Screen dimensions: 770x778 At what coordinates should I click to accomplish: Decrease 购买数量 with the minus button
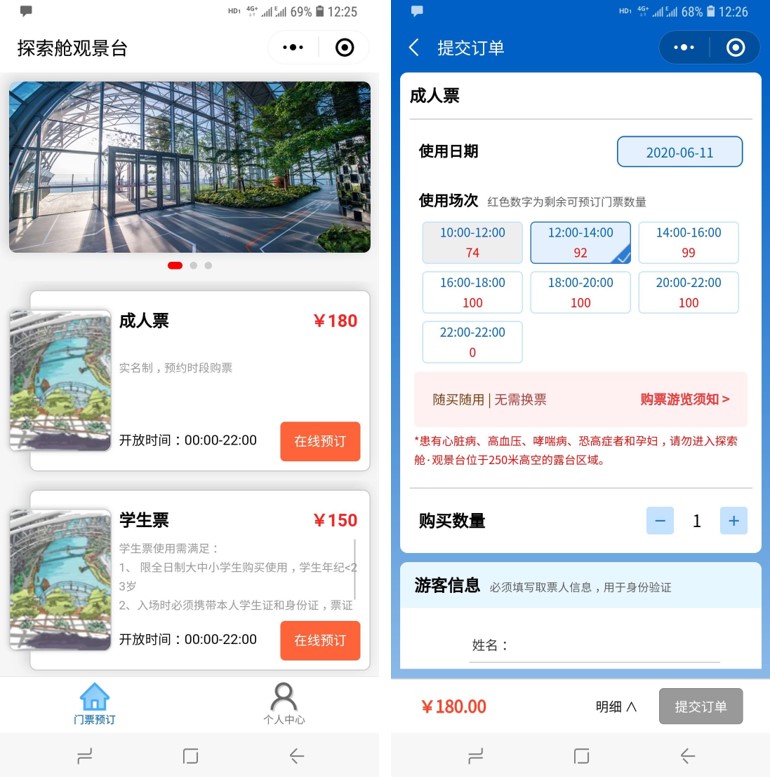(x=660, y=520)
